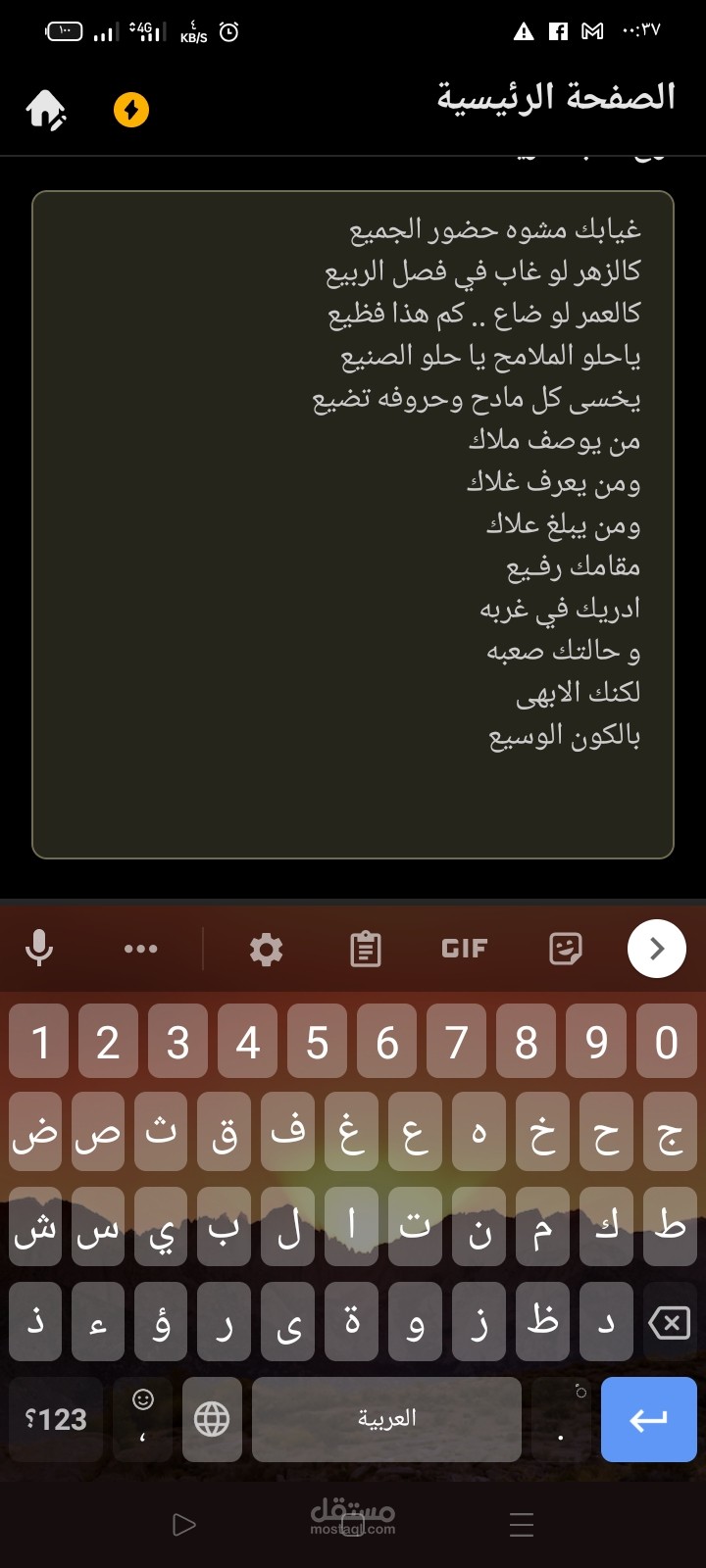Tap the space bar labeled العربية
Viewport: 706px width, 1568px height.
[386, 1419]
